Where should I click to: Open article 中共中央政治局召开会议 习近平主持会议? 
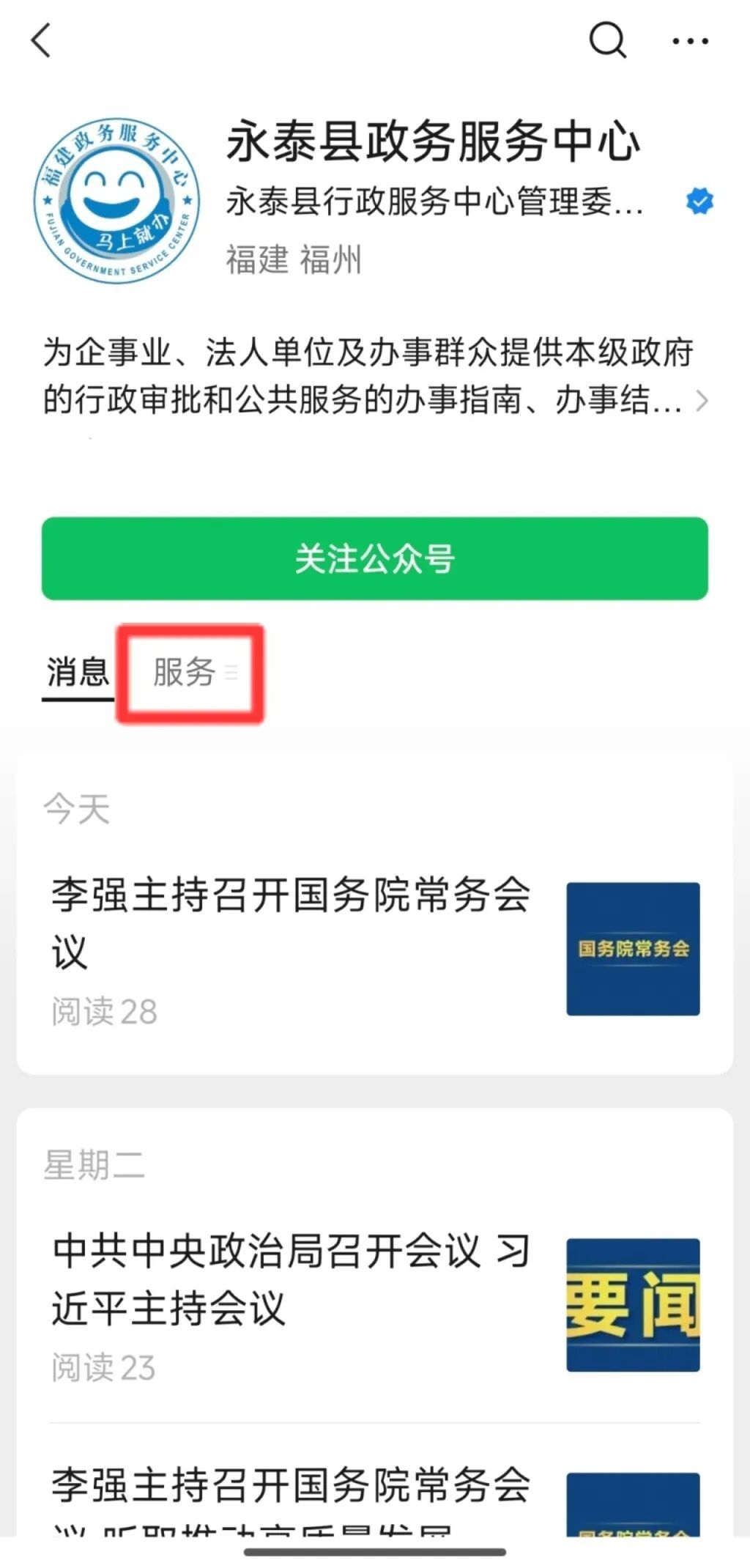pos(291,1279)
